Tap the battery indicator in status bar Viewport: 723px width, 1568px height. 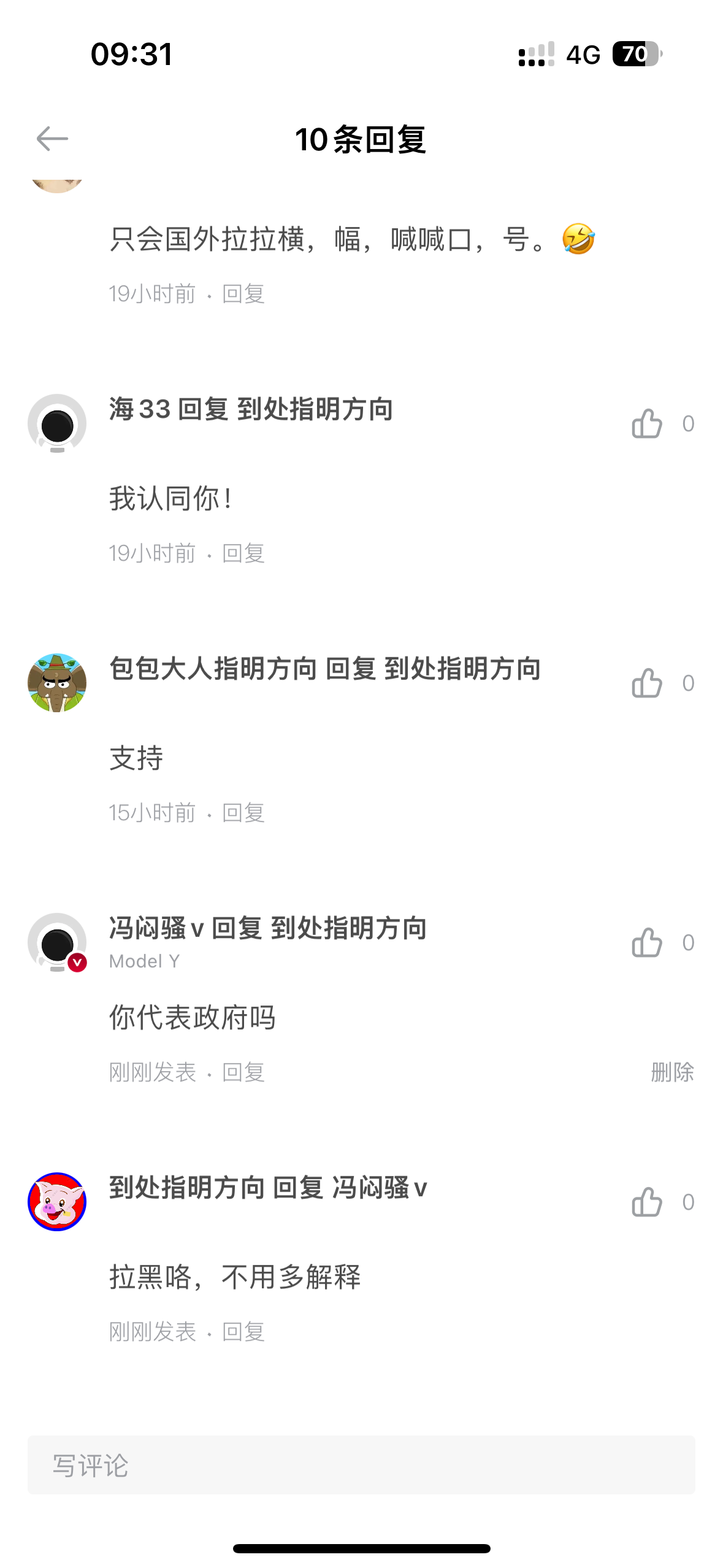pyautogui.click(x=636, y=55)
